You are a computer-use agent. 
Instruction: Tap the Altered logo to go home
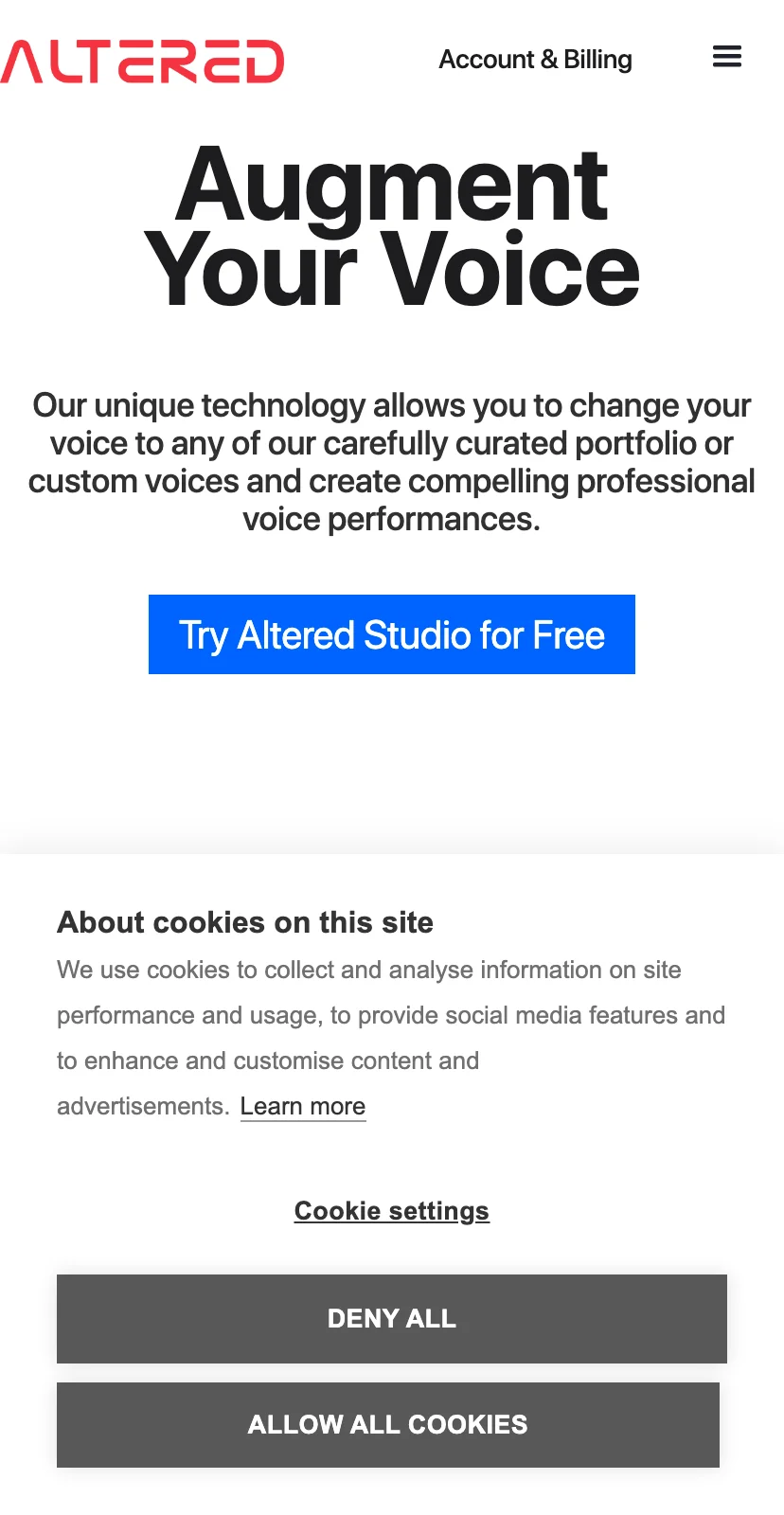click(x=142, y=62)
